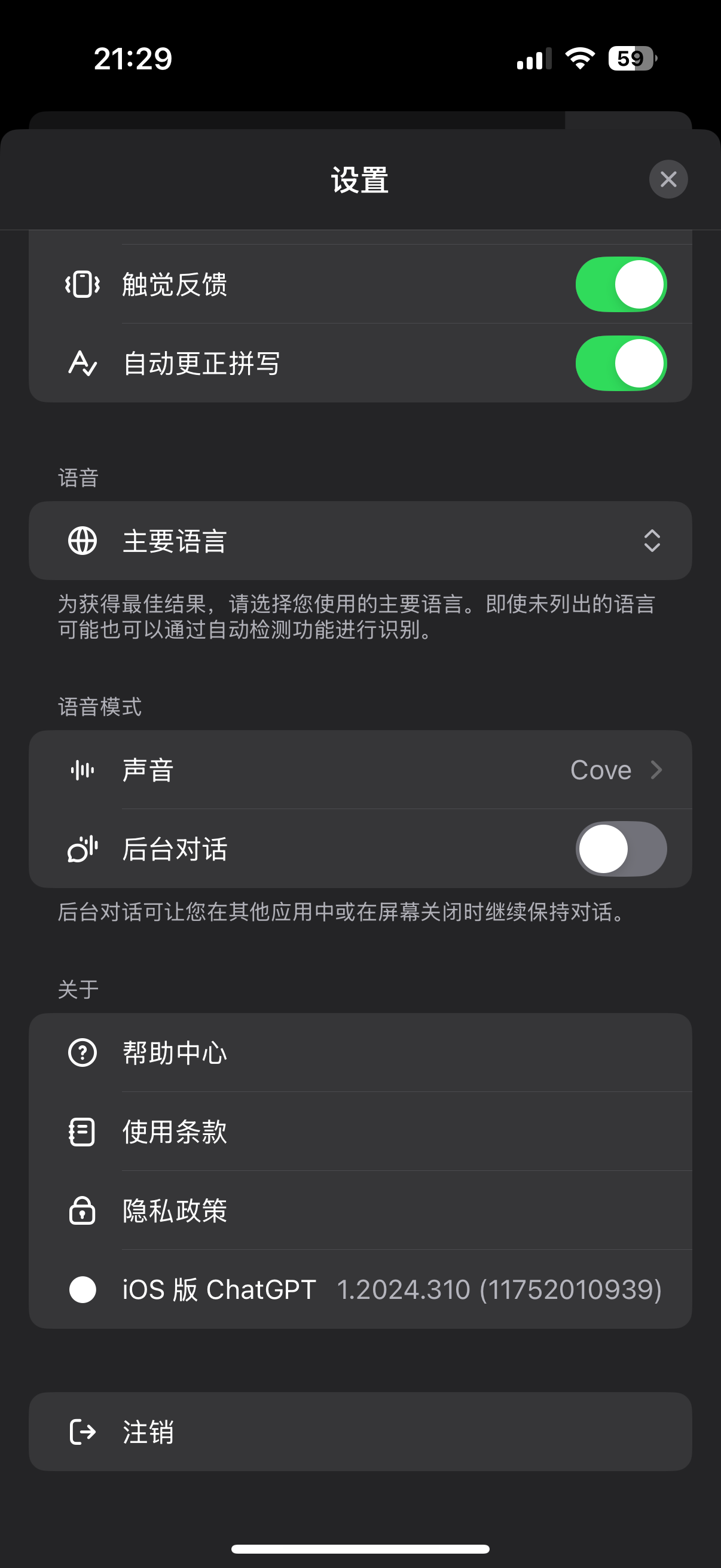Open the 主要语言 language picker
The height and width of the screenshot is (1568, 721).
coord(360,541)
